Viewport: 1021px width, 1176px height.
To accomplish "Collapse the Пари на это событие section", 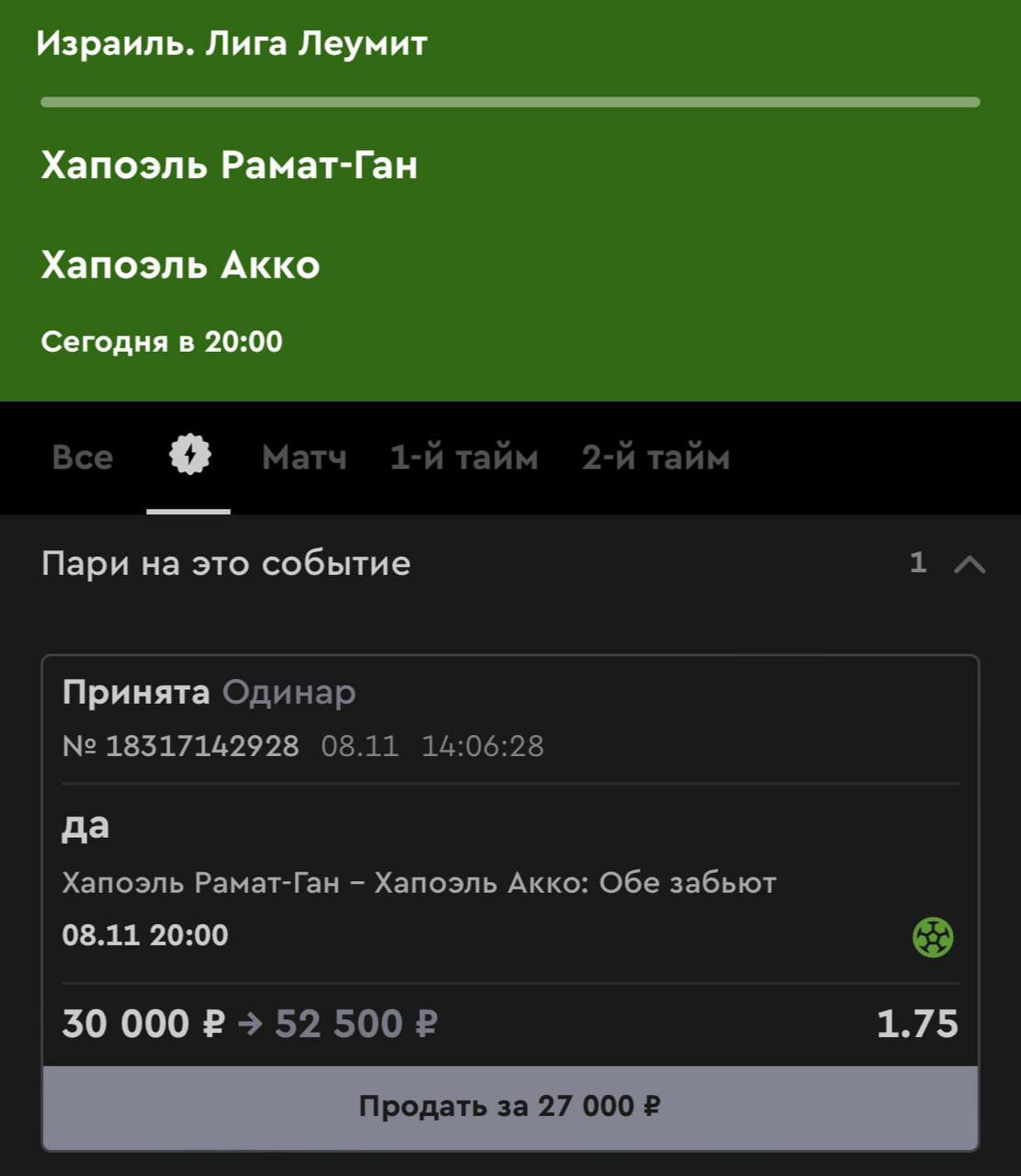I will point(969,563).
